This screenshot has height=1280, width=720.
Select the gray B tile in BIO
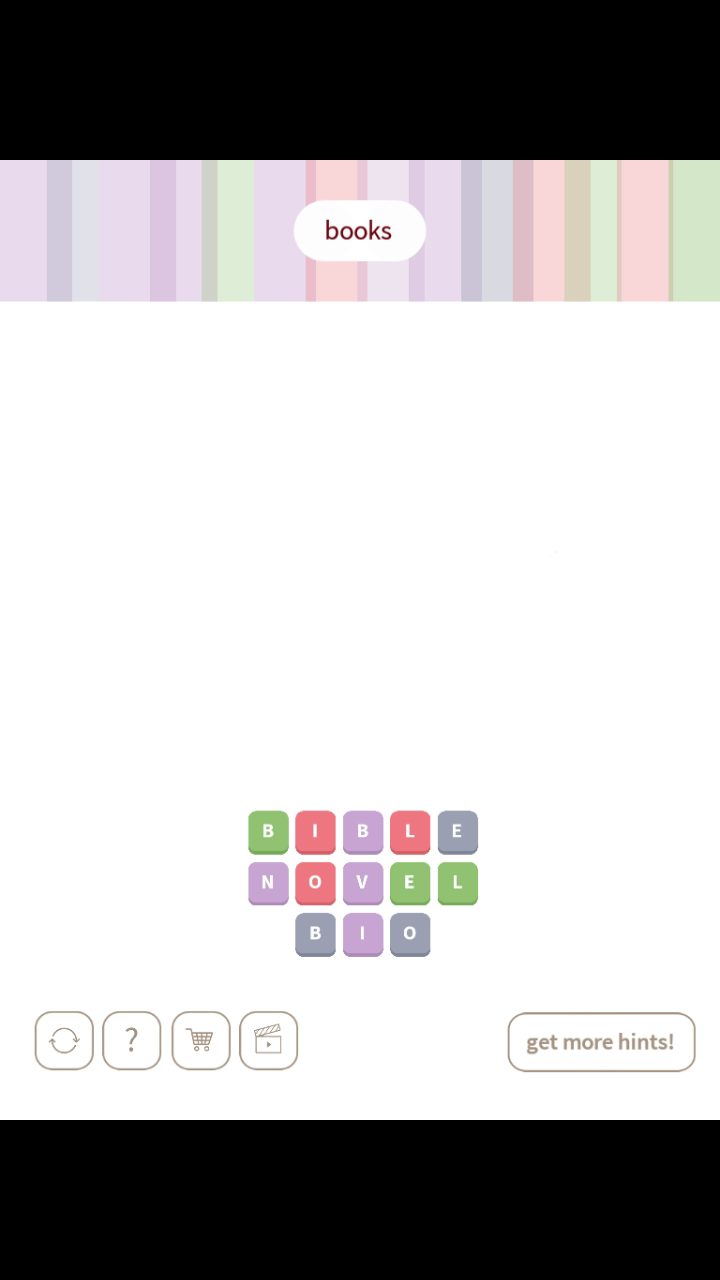click(x=315, y=934)
